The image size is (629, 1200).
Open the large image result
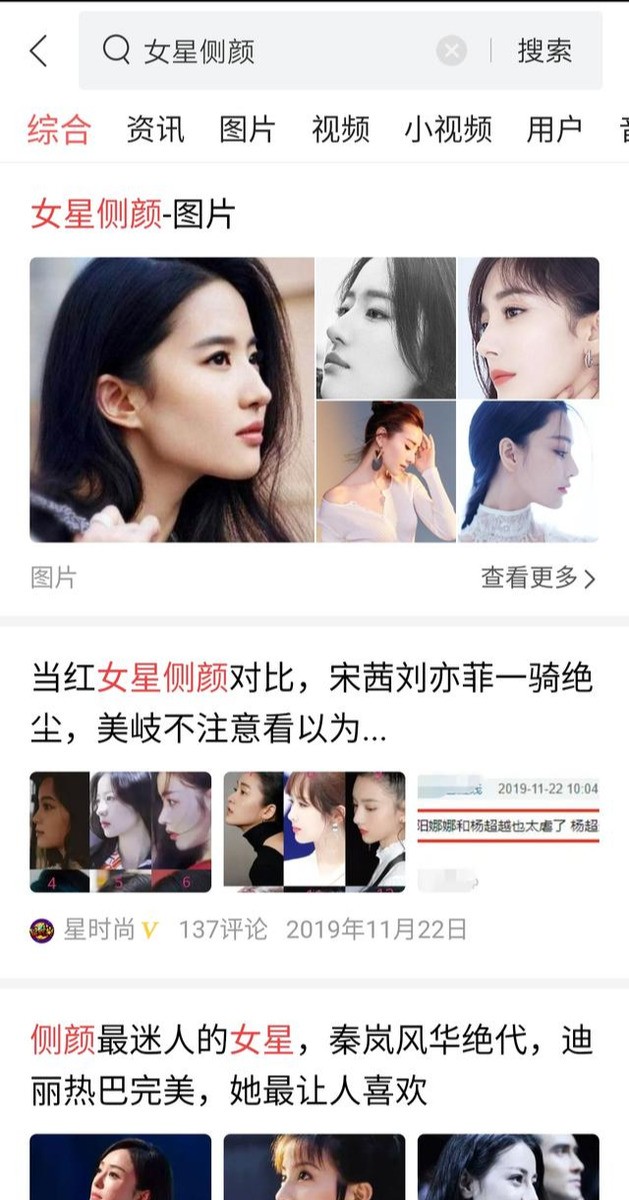pyautogui.click(x=172, y=400)
